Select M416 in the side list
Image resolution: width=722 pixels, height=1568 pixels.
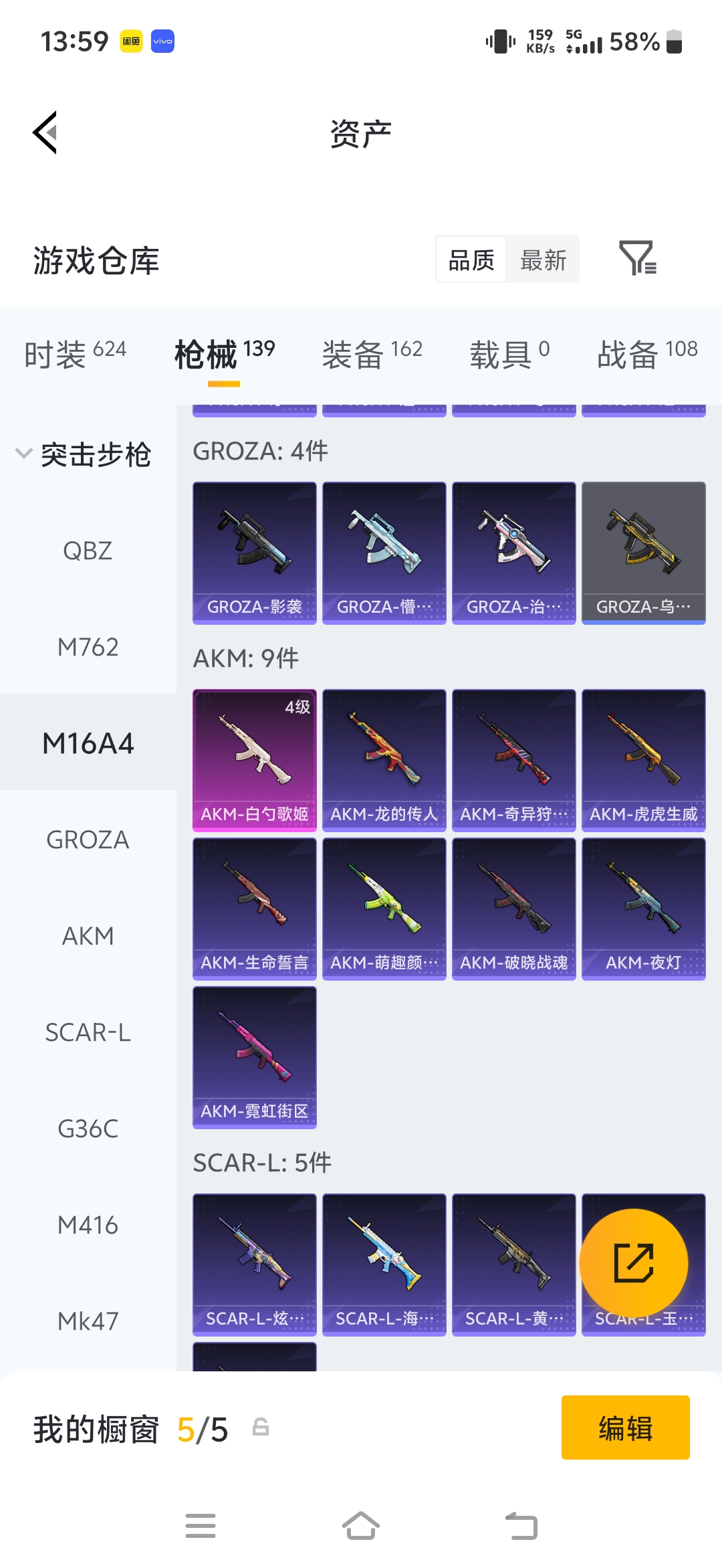[x=88, y=1225]
